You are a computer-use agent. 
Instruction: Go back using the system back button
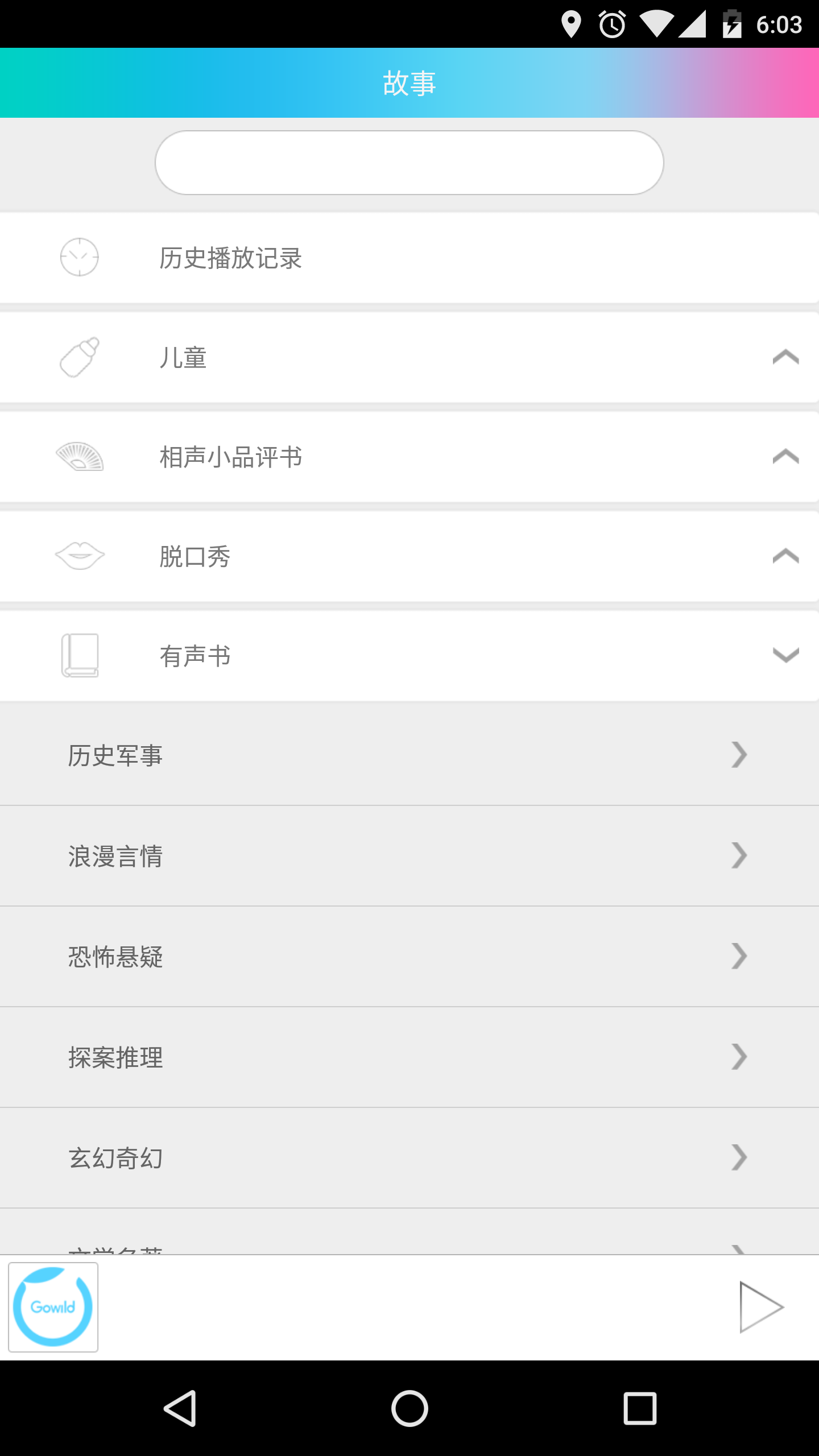pos(180,1408)
